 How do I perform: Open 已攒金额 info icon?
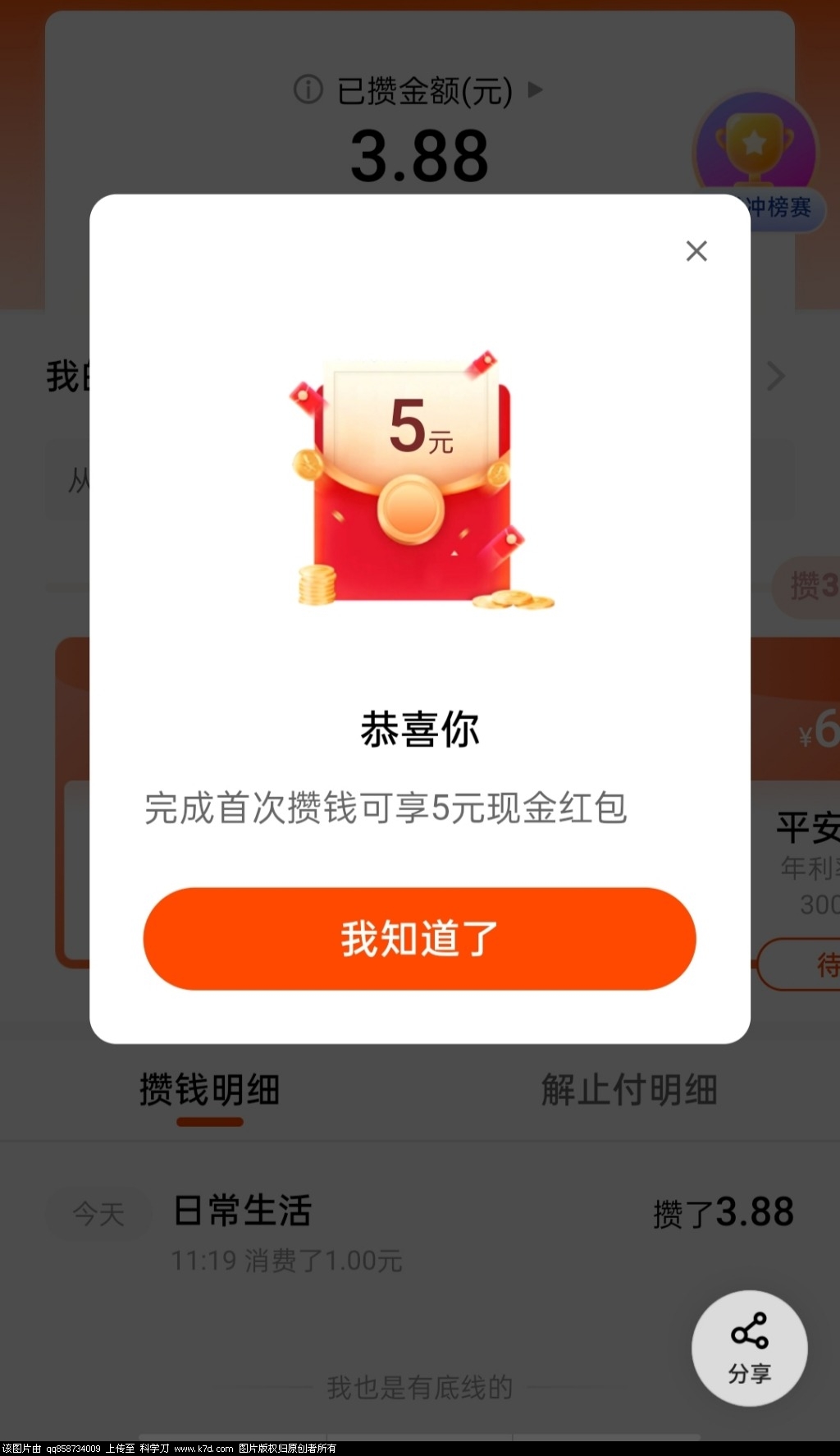click(308, 89)
